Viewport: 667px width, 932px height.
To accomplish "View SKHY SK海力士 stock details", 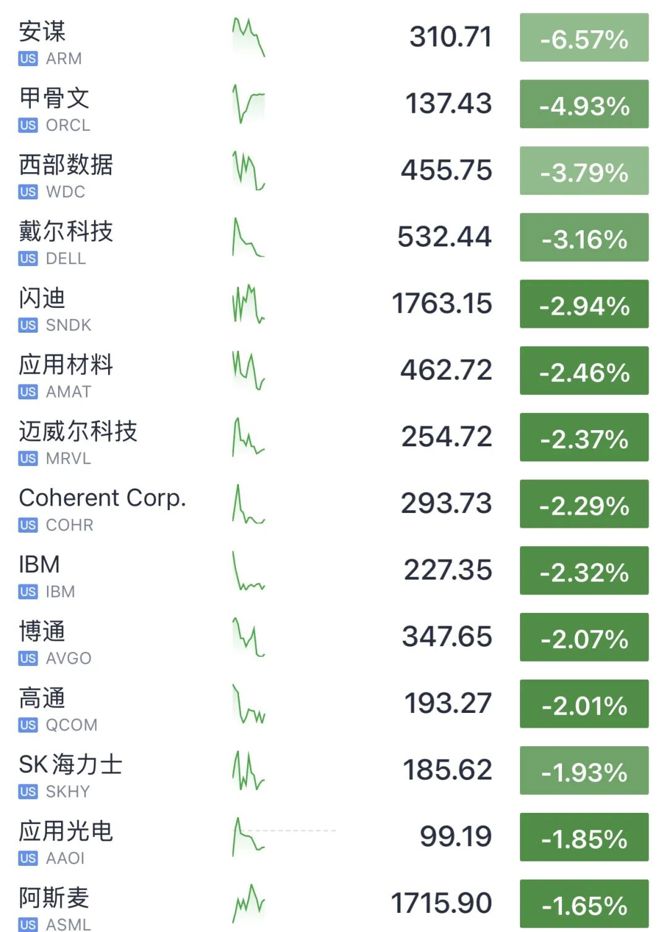I will 334,771.
